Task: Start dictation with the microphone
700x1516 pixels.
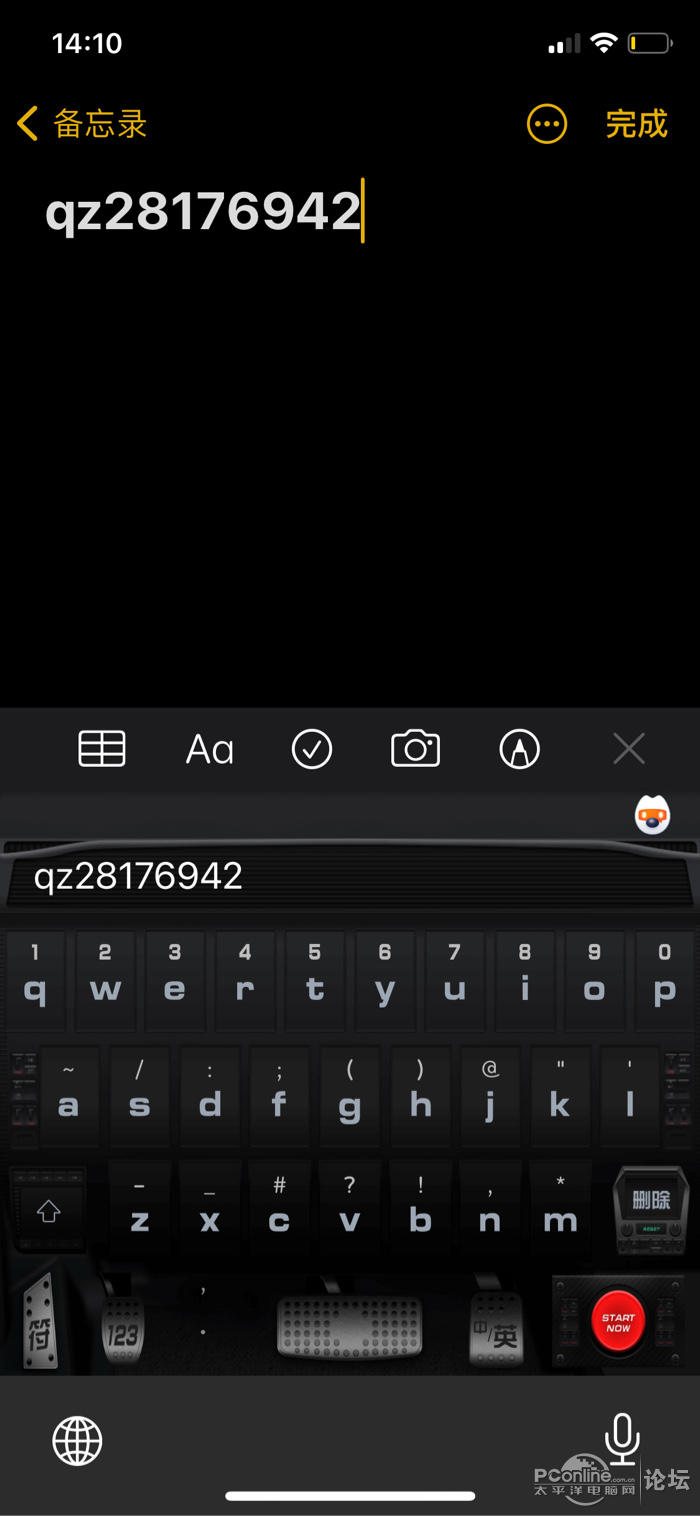Action: click(x=621, y=1439)
